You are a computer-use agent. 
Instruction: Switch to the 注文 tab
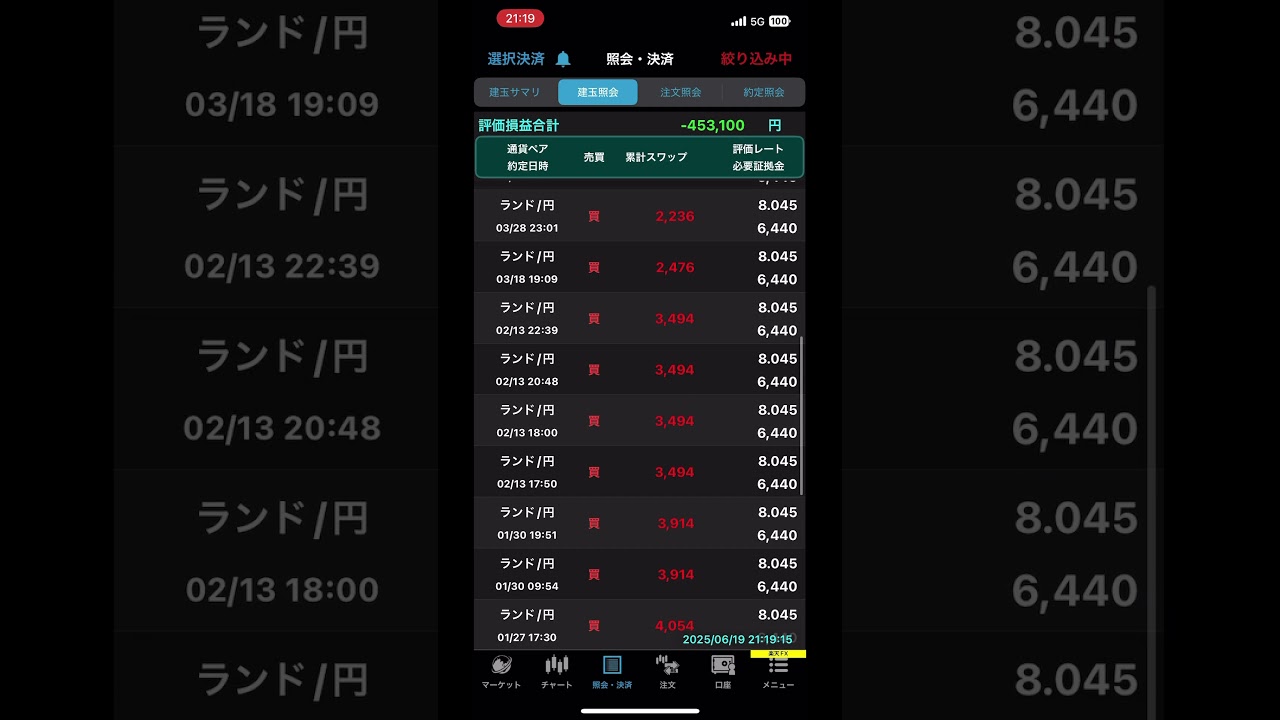(667, 672)
